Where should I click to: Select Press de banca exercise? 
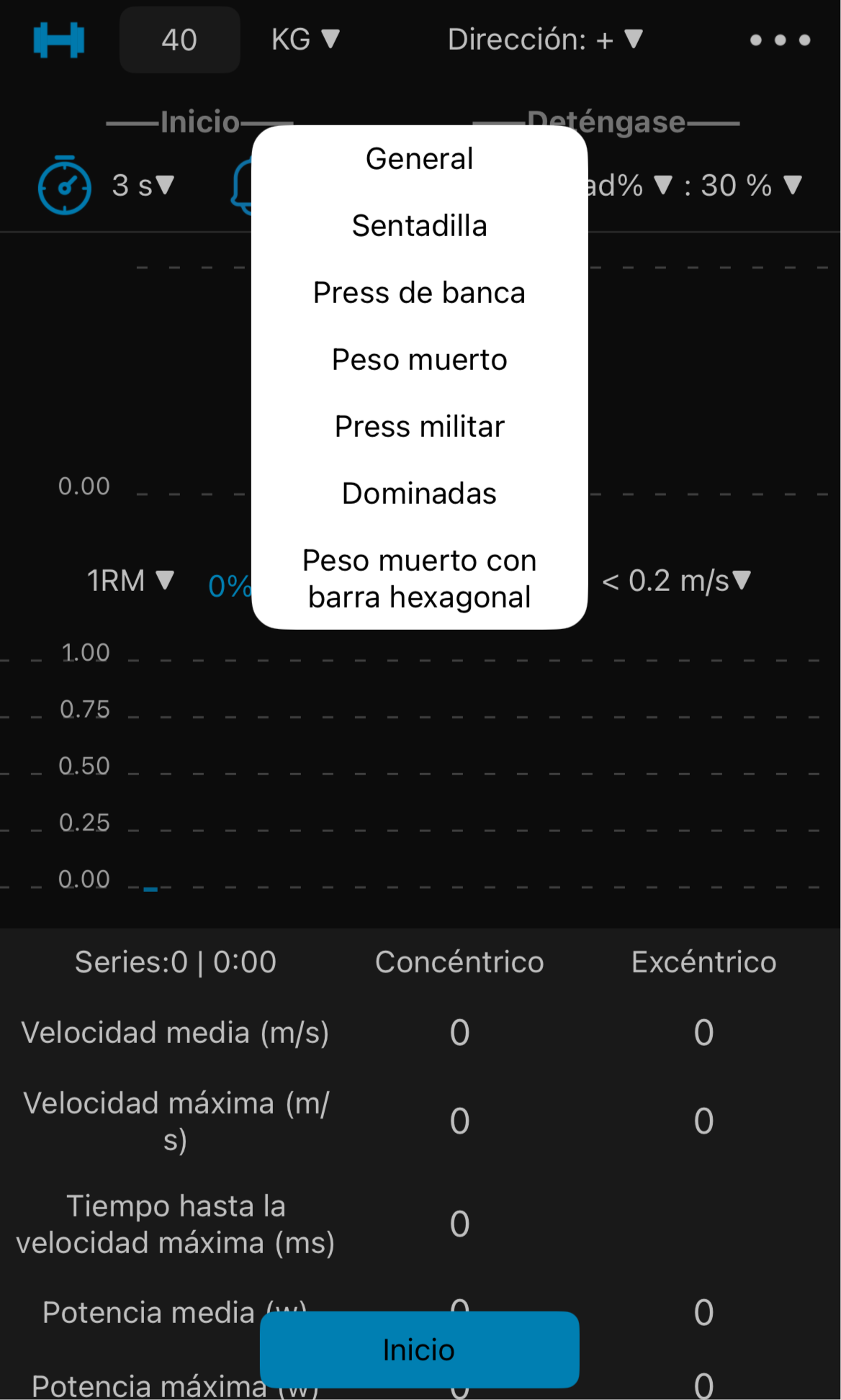[x=419, y=293]
